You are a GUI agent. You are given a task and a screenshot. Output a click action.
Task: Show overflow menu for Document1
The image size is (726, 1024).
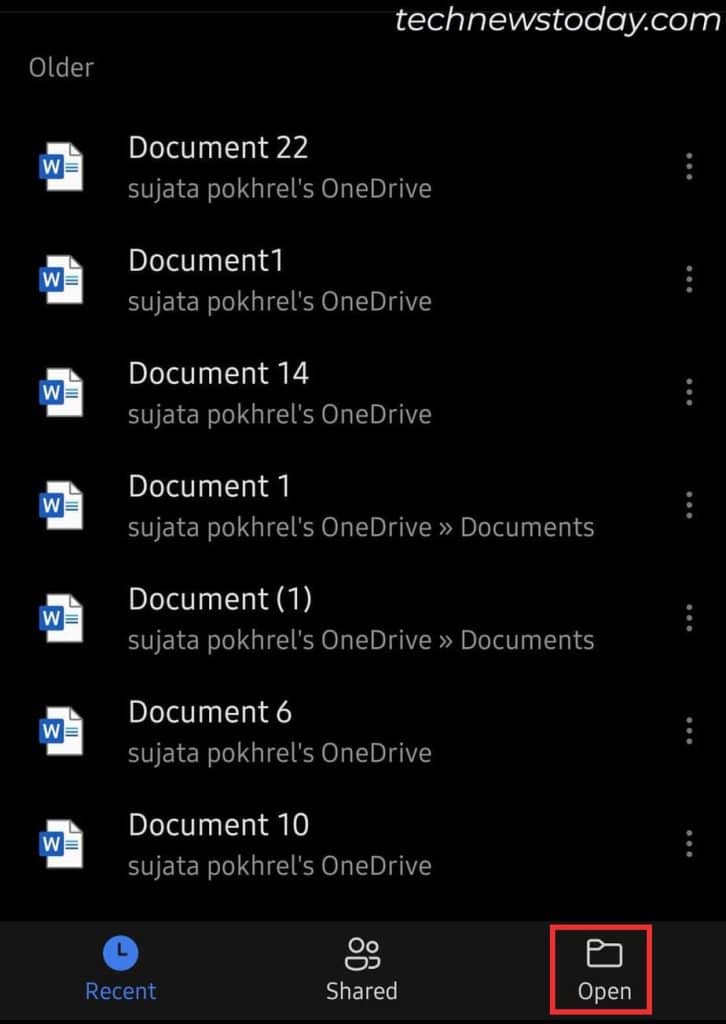(x=689, y=280)
